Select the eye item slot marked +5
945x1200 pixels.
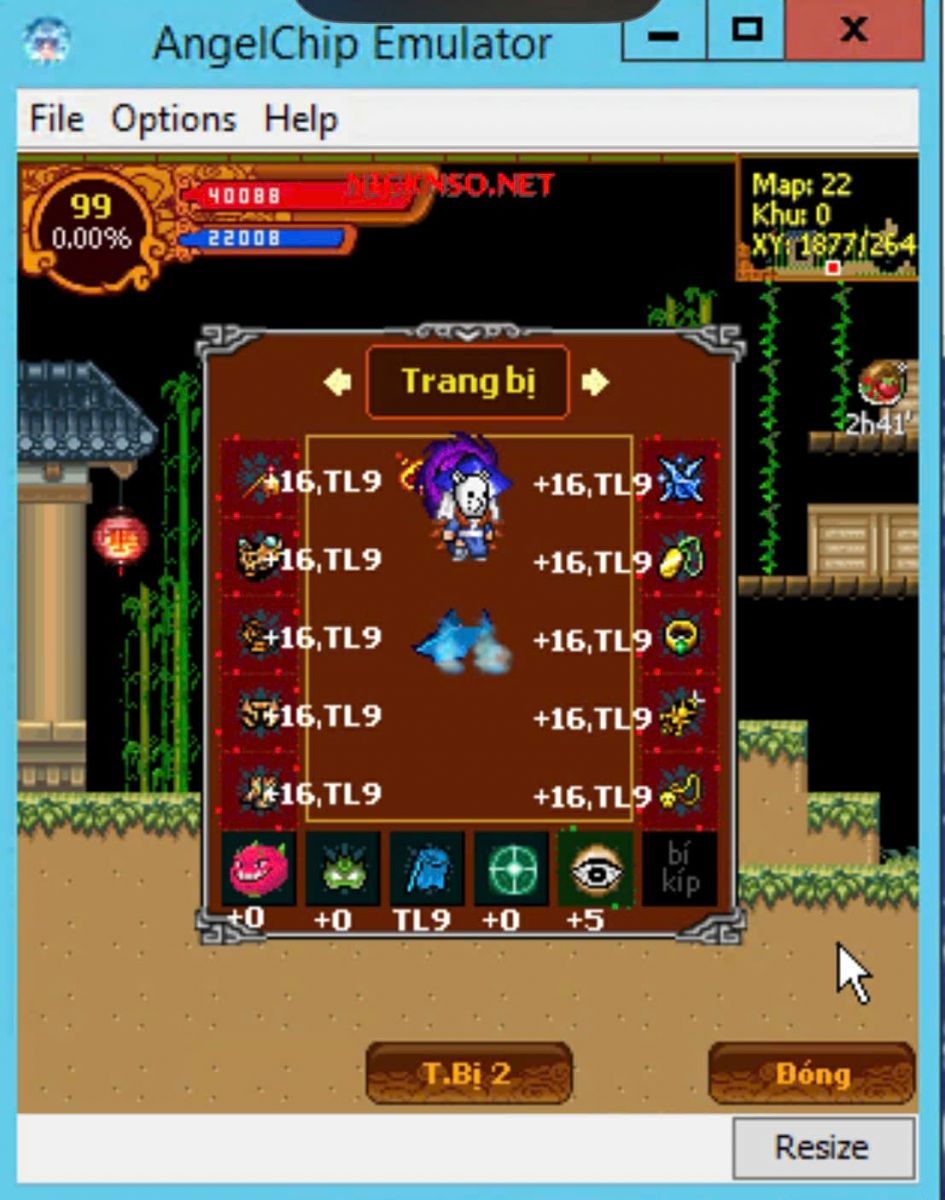(x=595, y=869)
